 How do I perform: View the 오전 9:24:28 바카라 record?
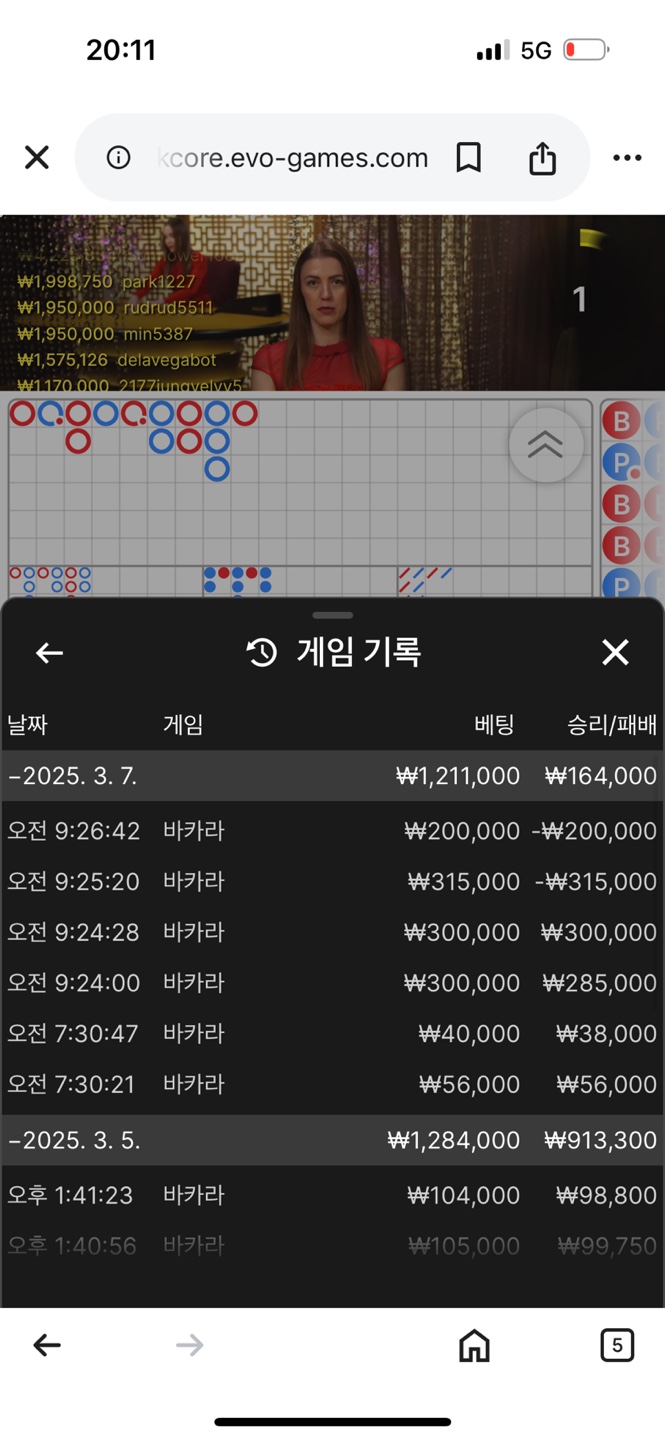tap(332, 932)
